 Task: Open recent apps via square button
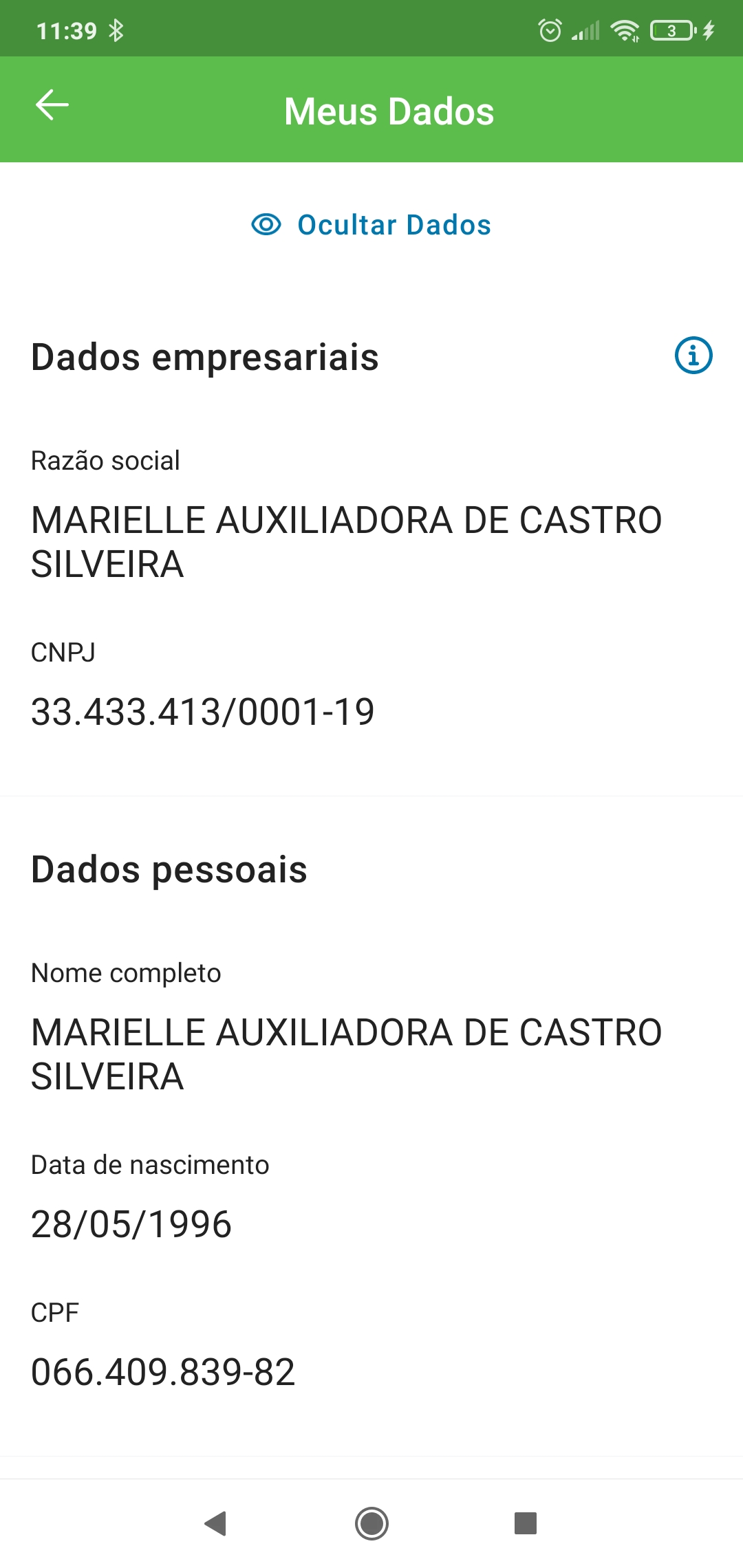(x=526, y=1523)
